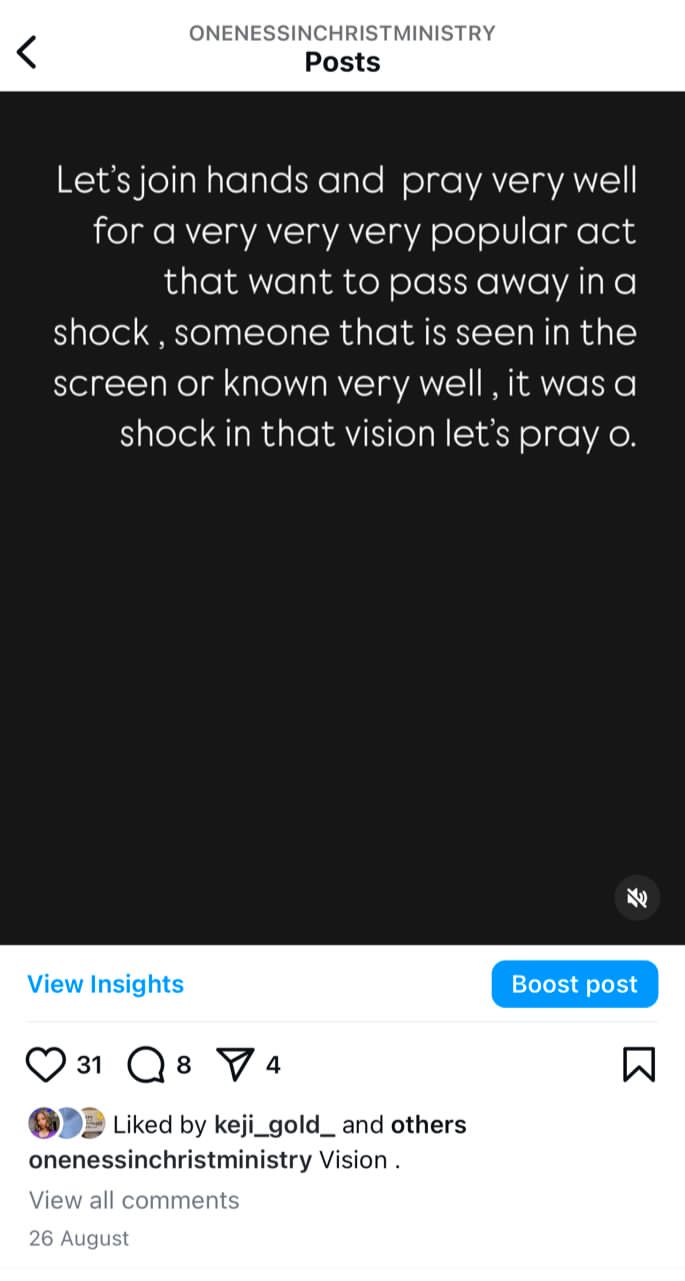
Task: Open View Insights for this post
Action: coord(105,984)
